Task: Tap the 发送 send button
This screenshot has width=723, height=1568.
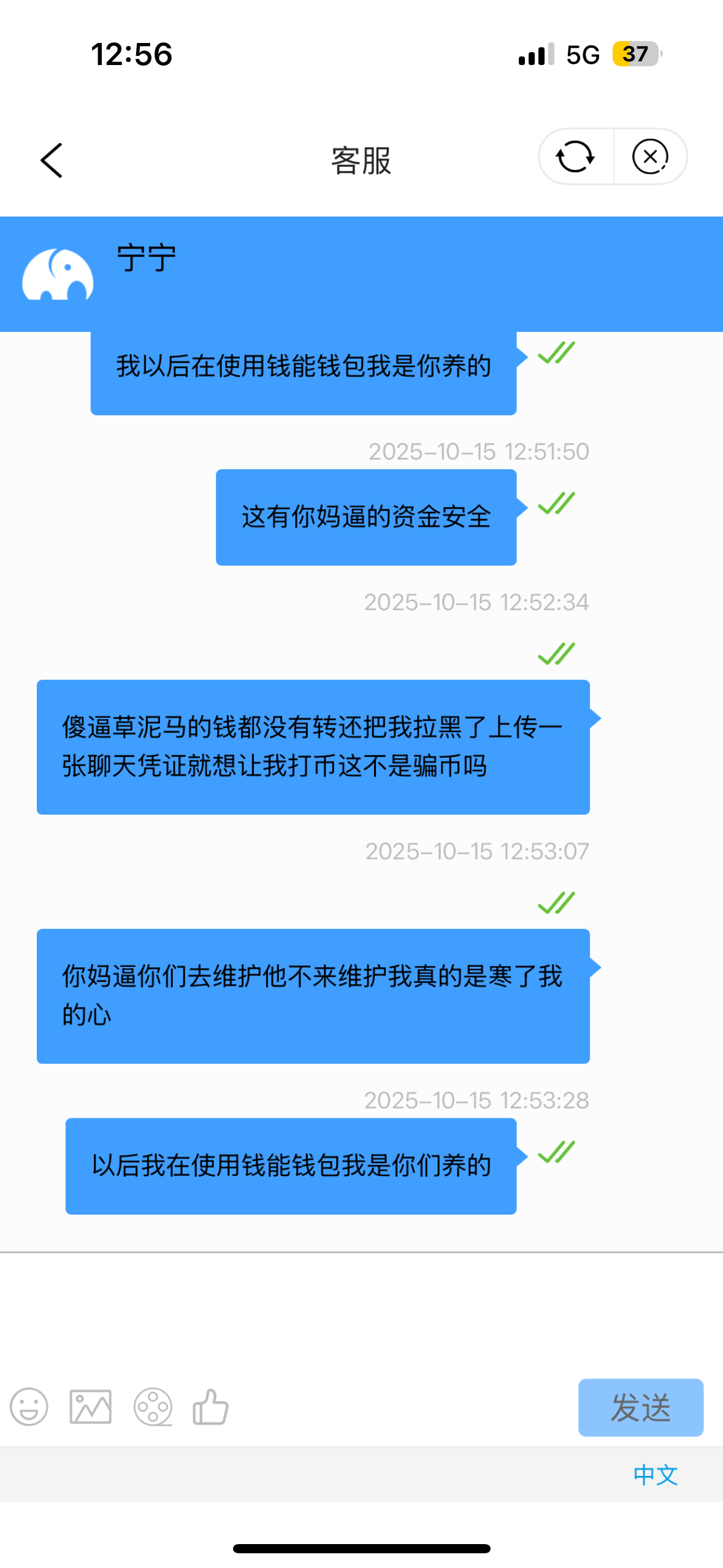Action: [x=640, y=1407]
